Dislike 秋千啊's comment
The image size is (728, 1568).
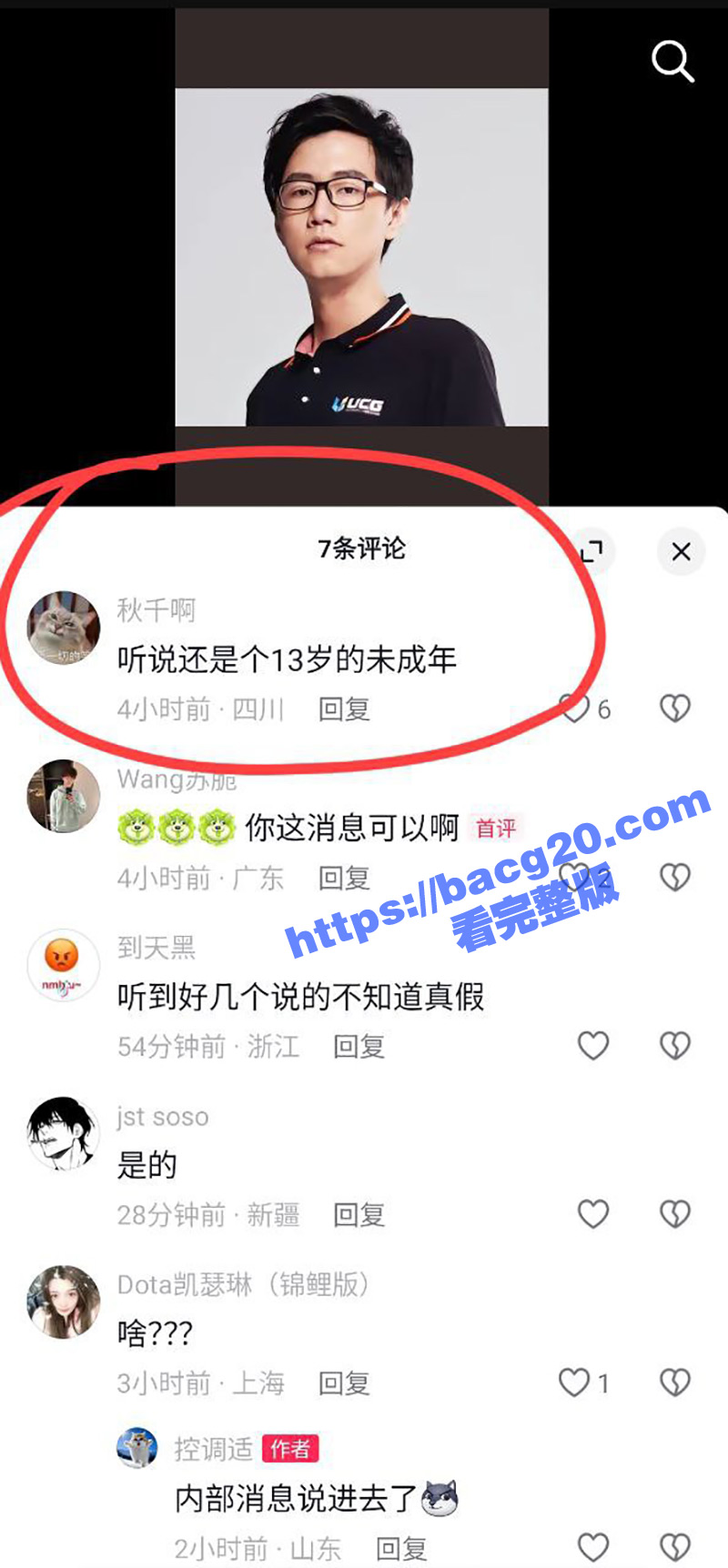coord(674,709)
